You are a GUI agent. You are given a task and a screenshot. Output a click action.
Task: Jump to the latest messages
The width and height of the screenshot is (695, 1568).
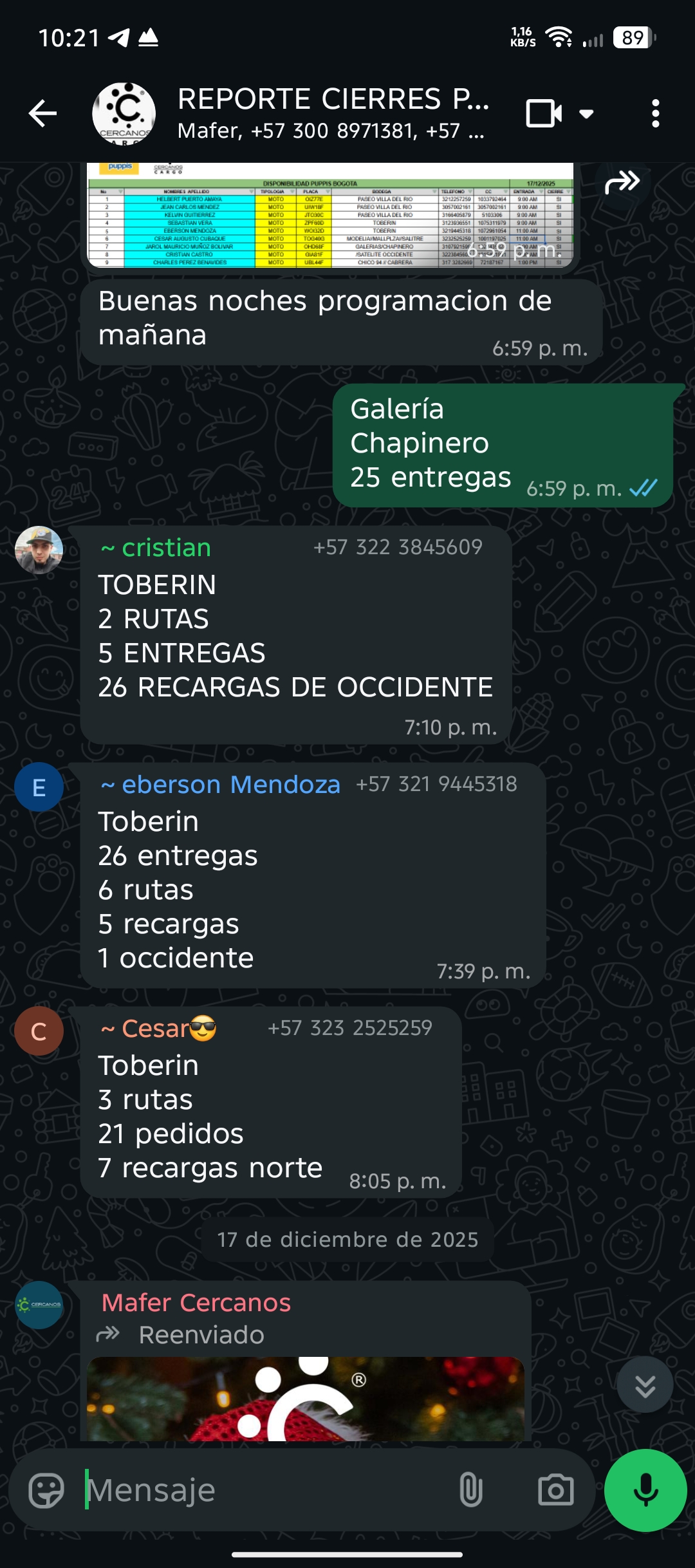[x=645, y=1385]
